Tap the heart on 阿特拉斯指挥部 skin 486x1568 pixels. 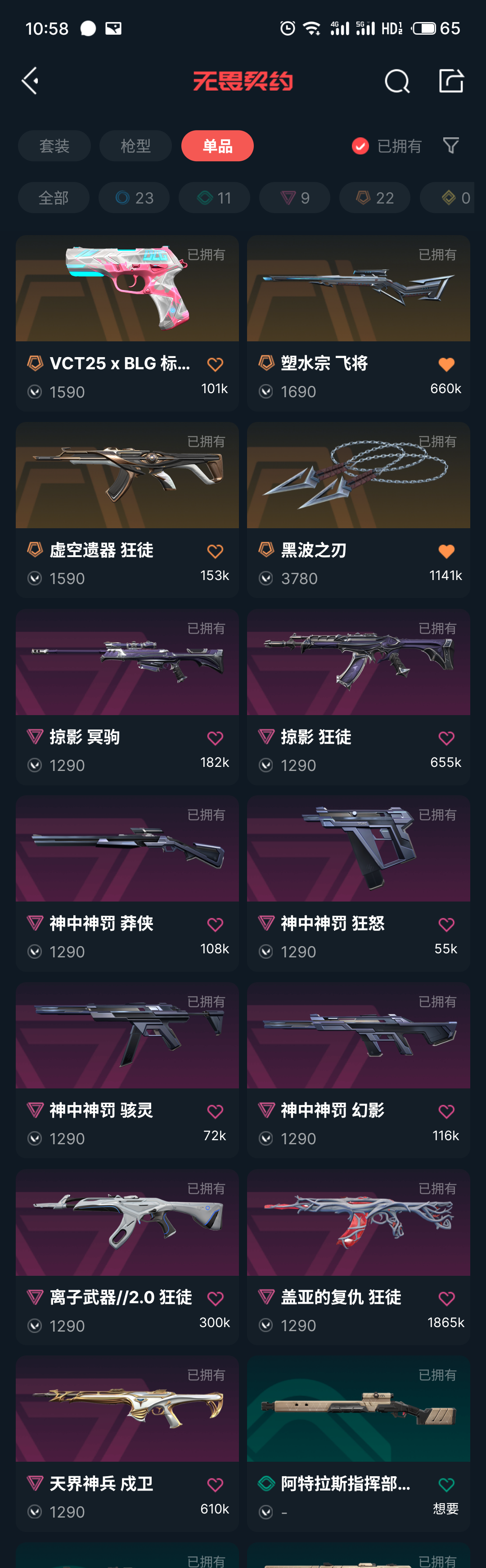tap(446, 1485)
